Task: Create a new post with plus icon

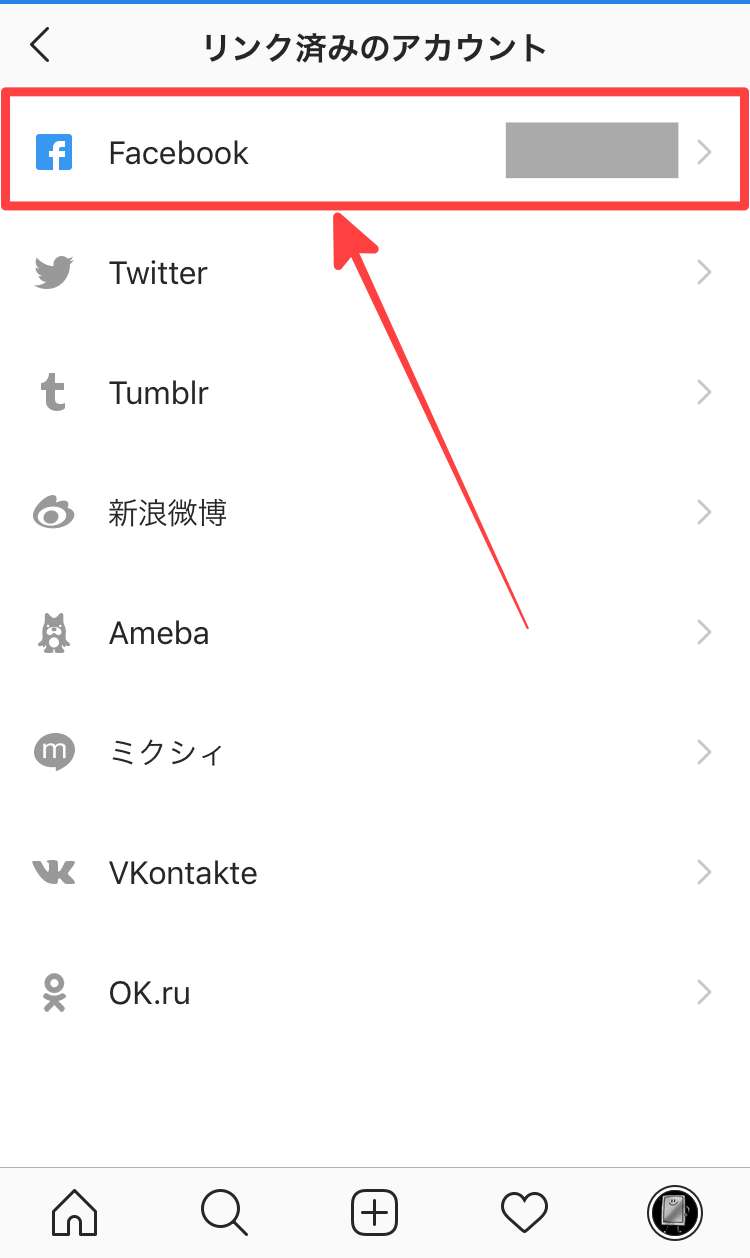Action: tap(375, 1213)
